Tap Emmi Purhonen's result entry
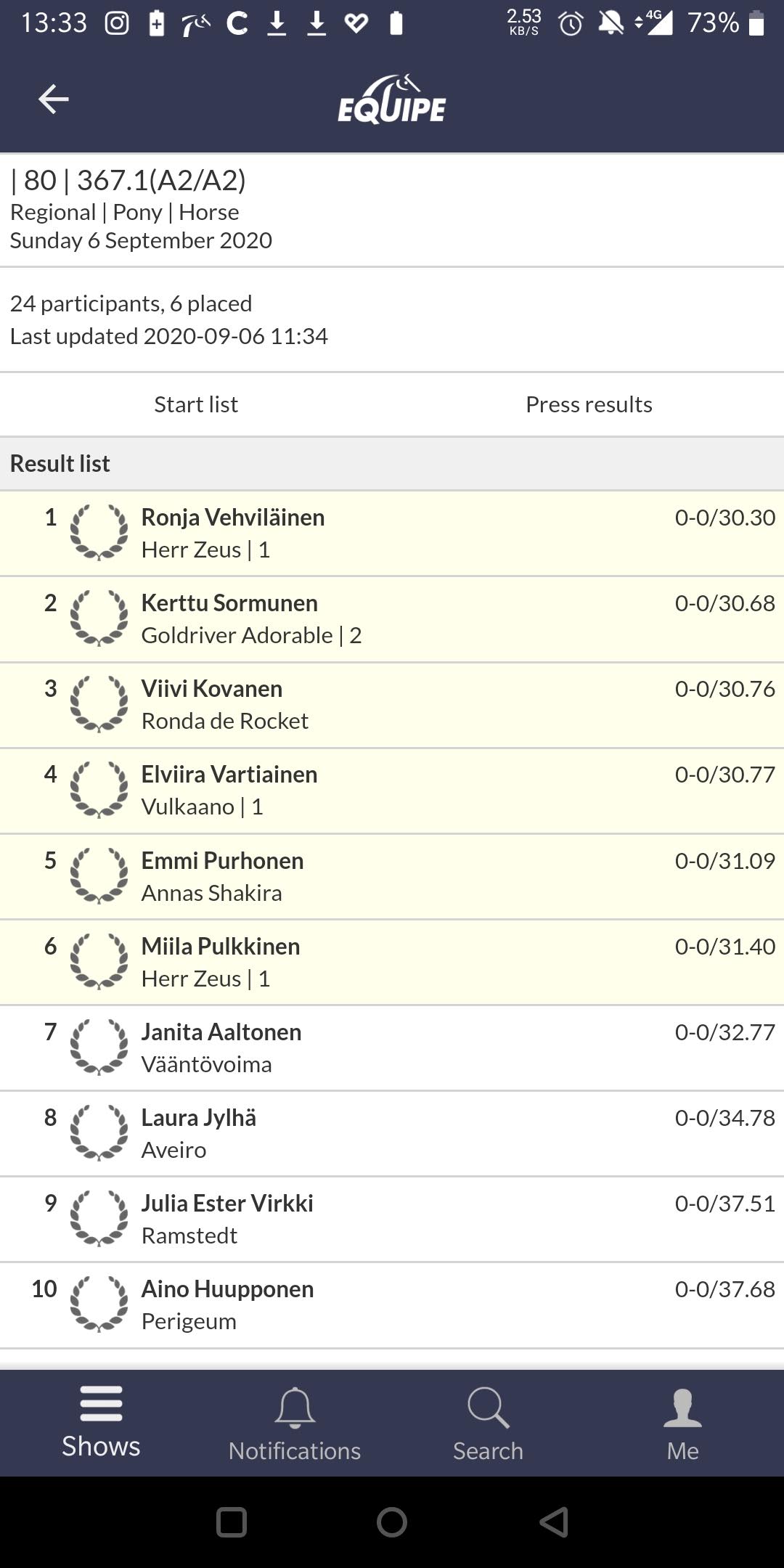Screen dimensions: 784x1568 pos(392,876)
